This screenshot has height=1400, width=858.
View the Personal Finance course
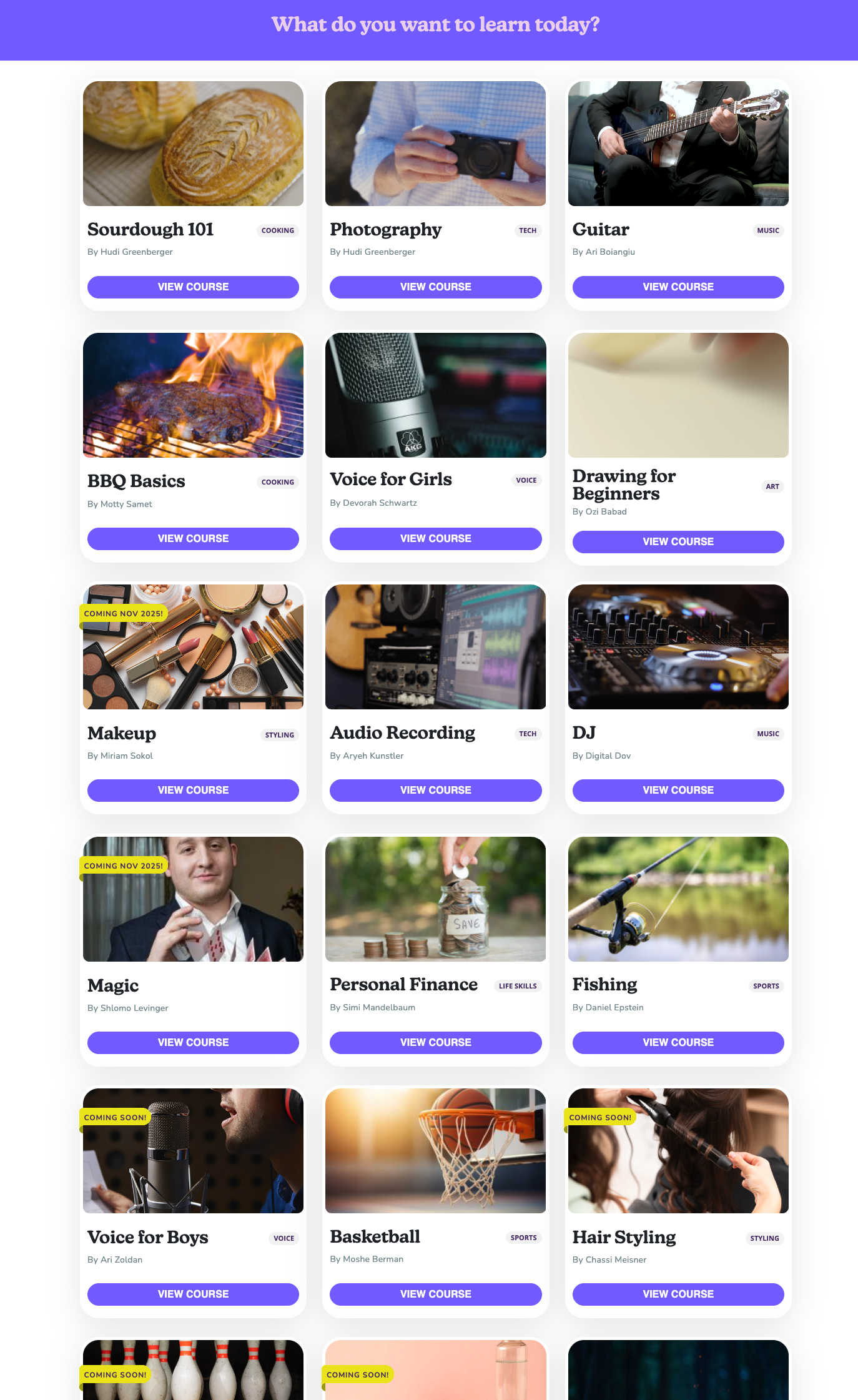coord(435,1042)
